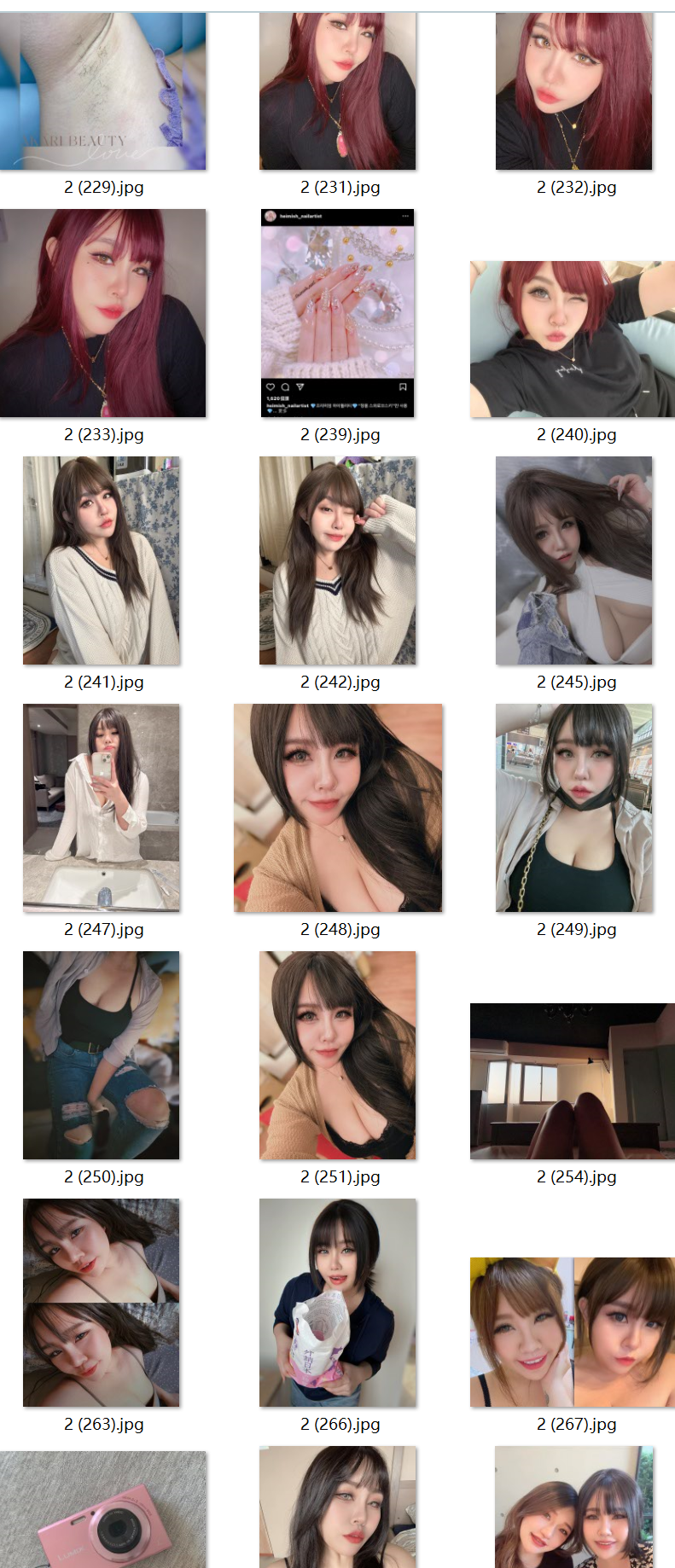Select the room photo 2 (254).jpg
Viewport: 675px width, 1568px height.
click(x=572, y=1081)
